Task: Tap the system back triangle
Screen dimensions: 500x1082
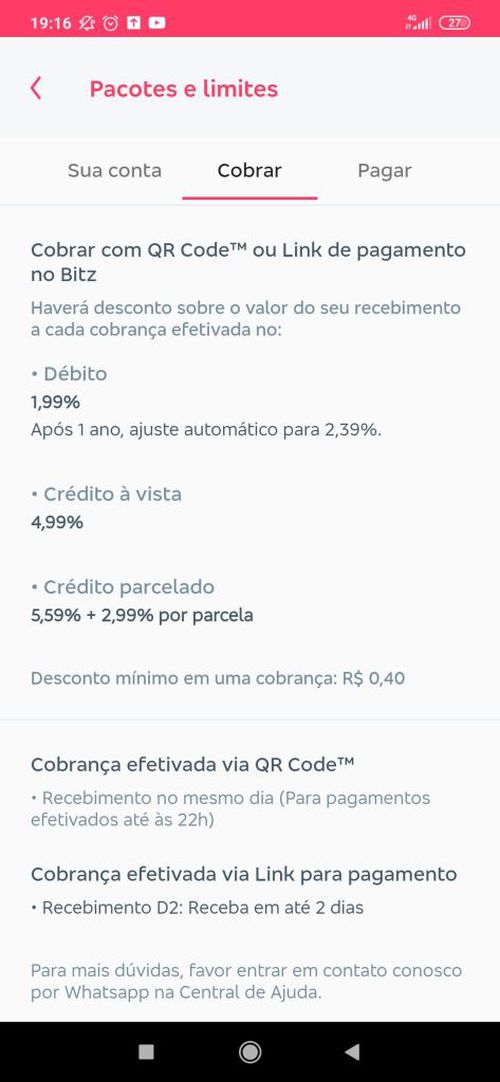Action: [352, 1052]
